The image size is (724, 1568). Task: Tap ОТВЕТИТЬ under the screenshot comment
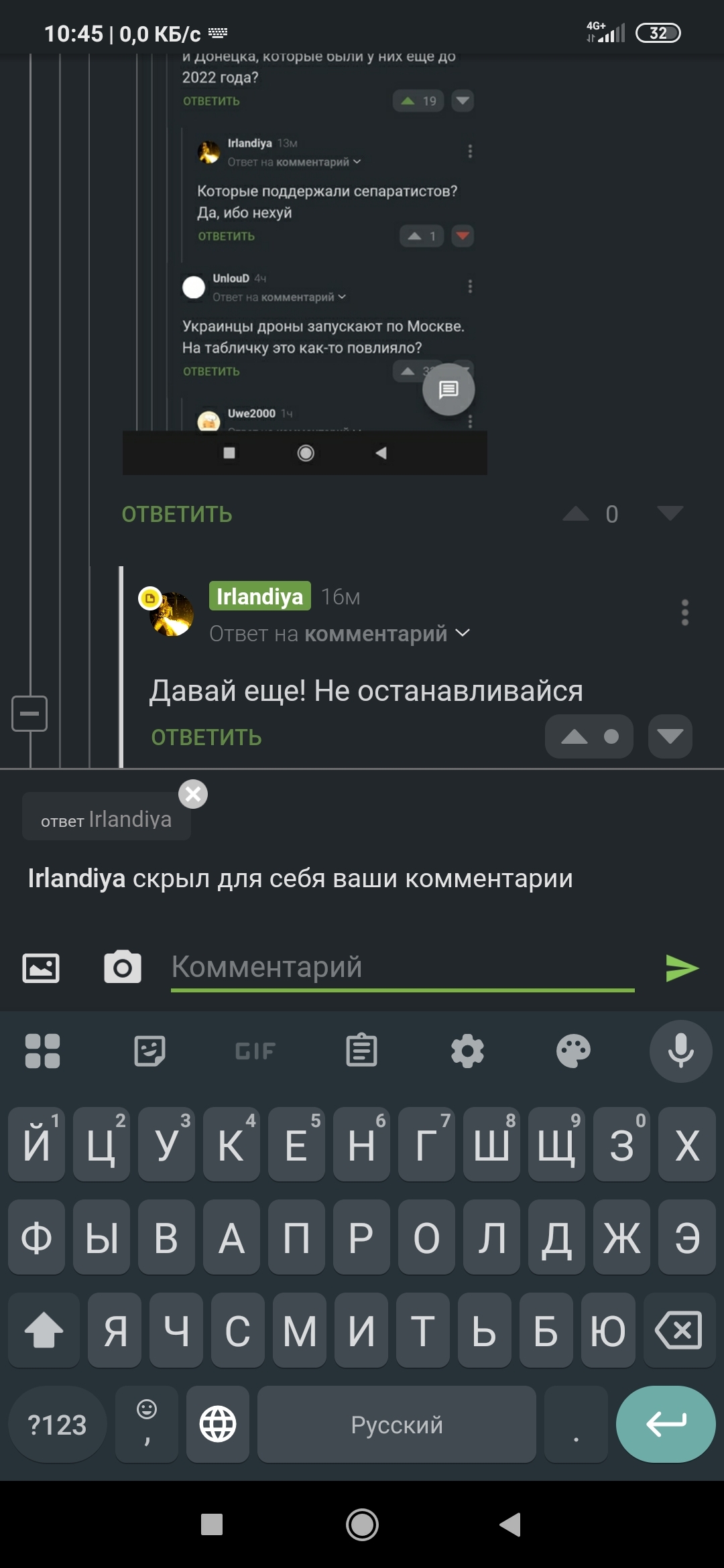[177, 514]
